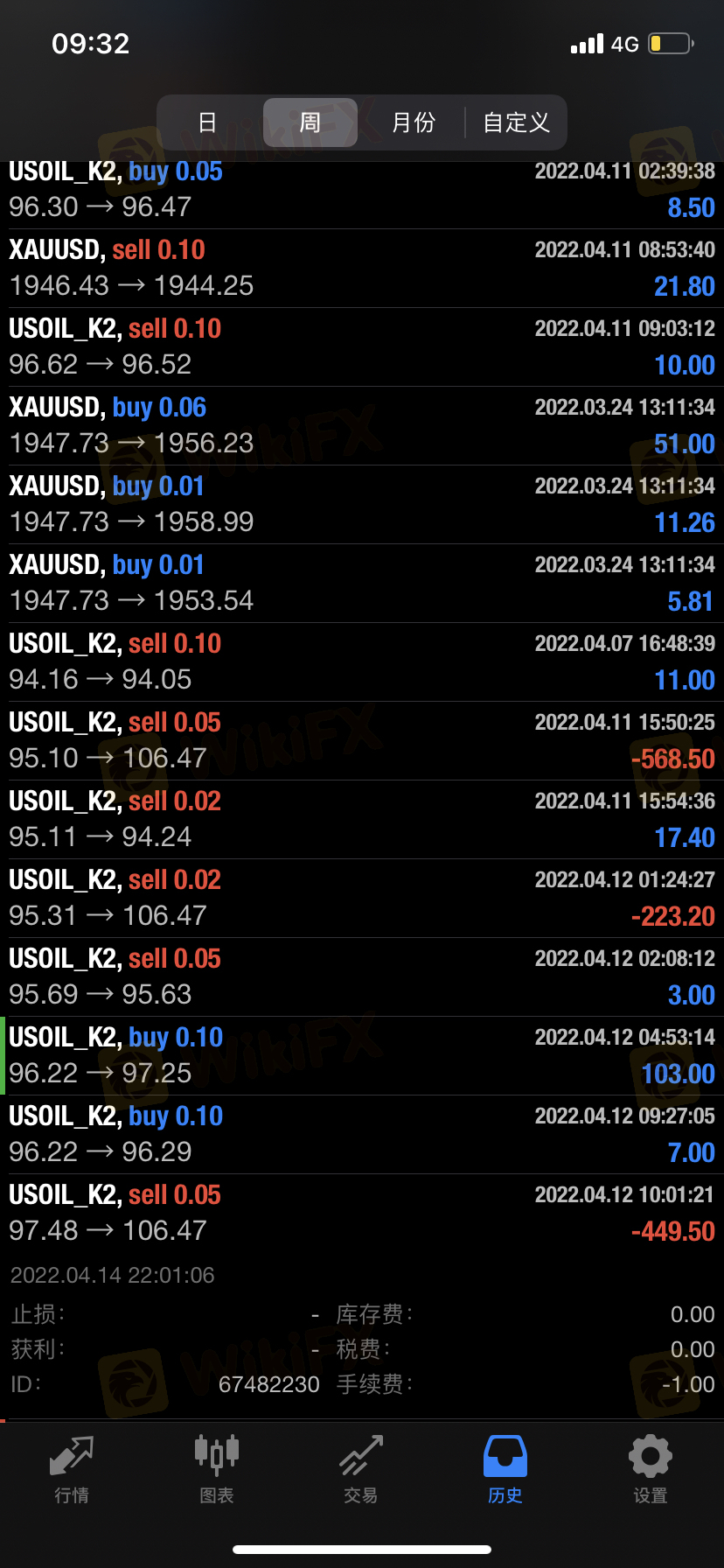Switch to the 日 day filter
Viewport: 724px width, 1568px height.
click(x=208, y=122)
